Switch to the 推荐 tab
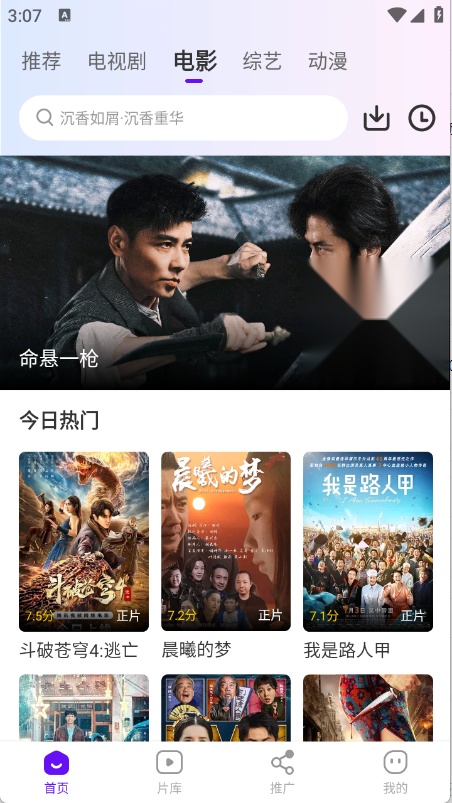This screenshot has height=803, width=452. [41, 61]
